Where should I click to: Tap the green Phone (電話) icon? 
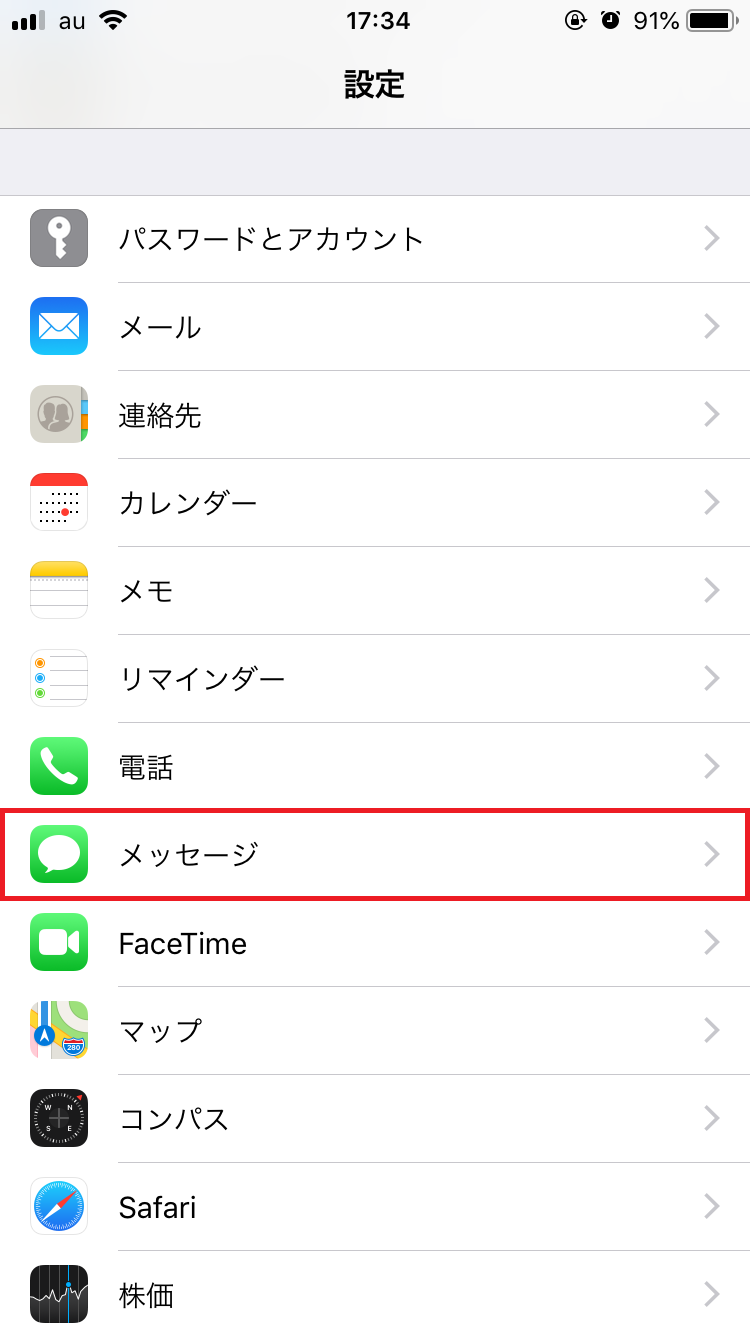click(x=58, y=766)
